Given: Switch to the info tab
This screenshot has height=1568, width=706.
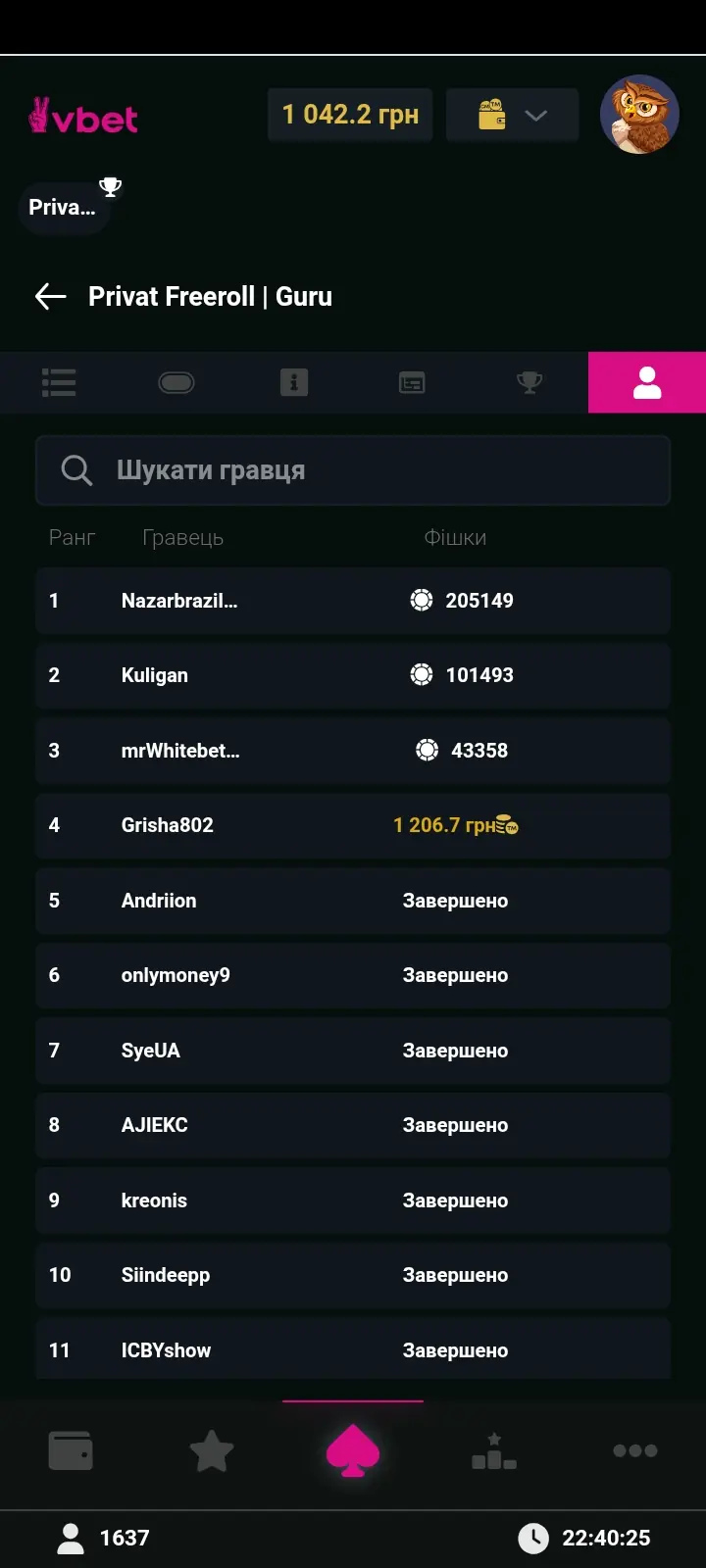Looking at the screenshot, I should 294,382.
